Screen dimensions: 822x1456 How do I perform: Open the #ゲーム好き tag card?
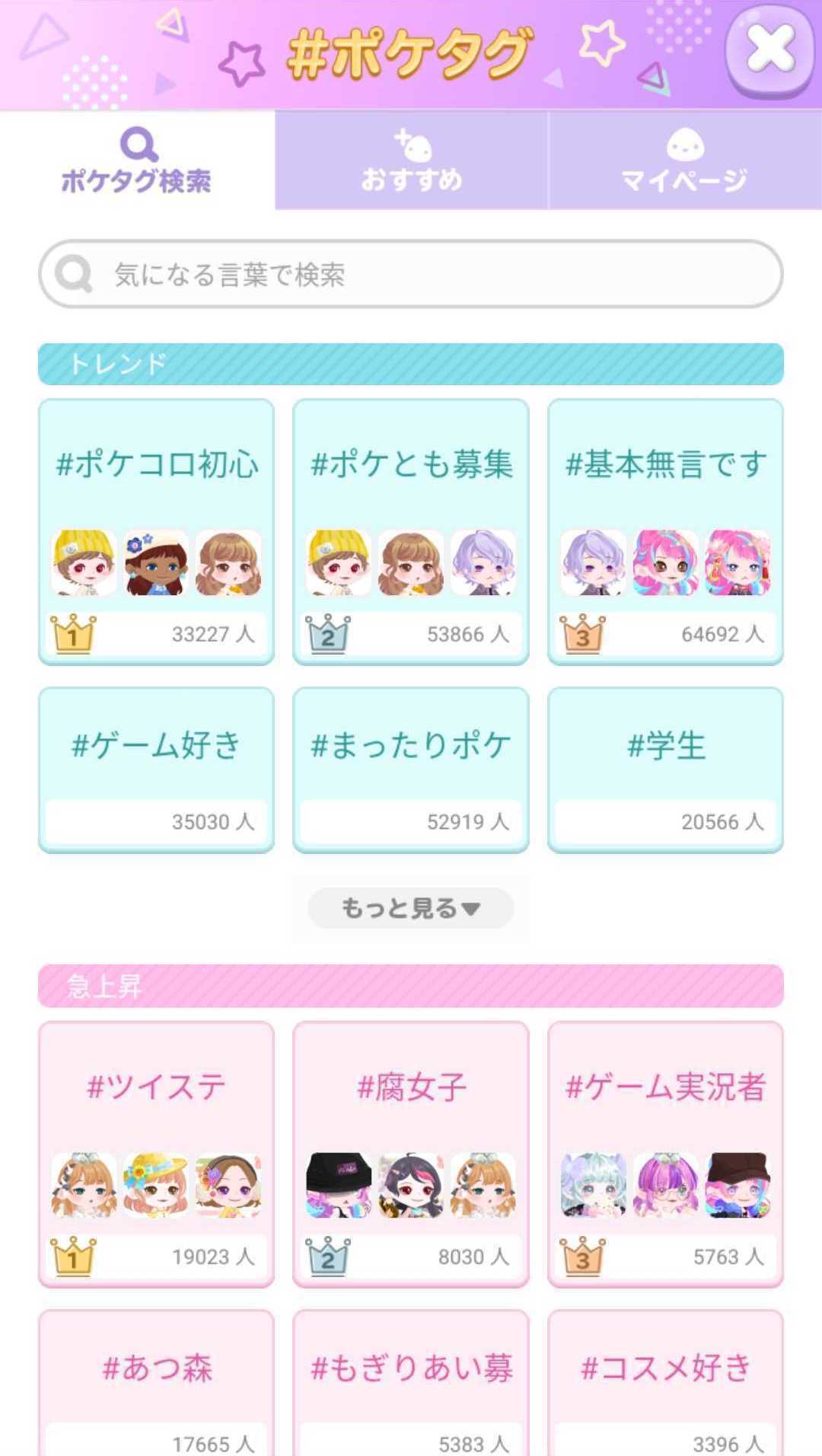click(156, 767)
